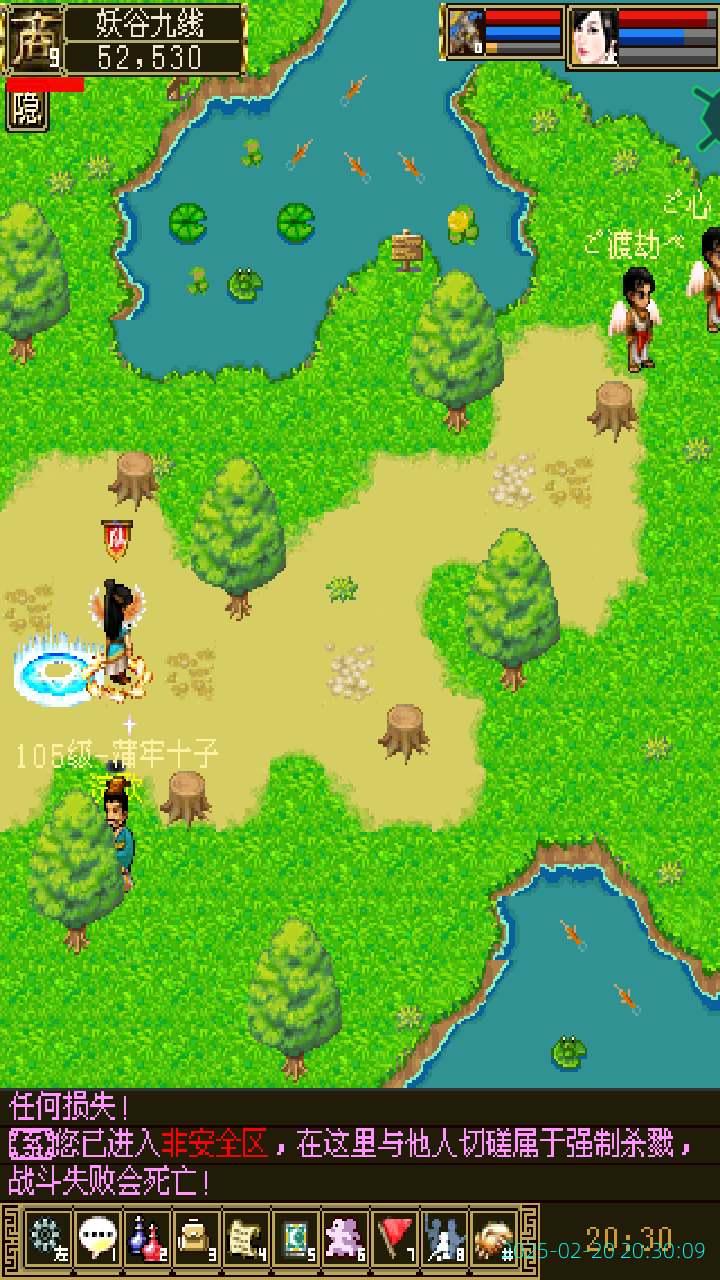Use the potion bottles shortcut
720x1280 pixels.
147,1238
